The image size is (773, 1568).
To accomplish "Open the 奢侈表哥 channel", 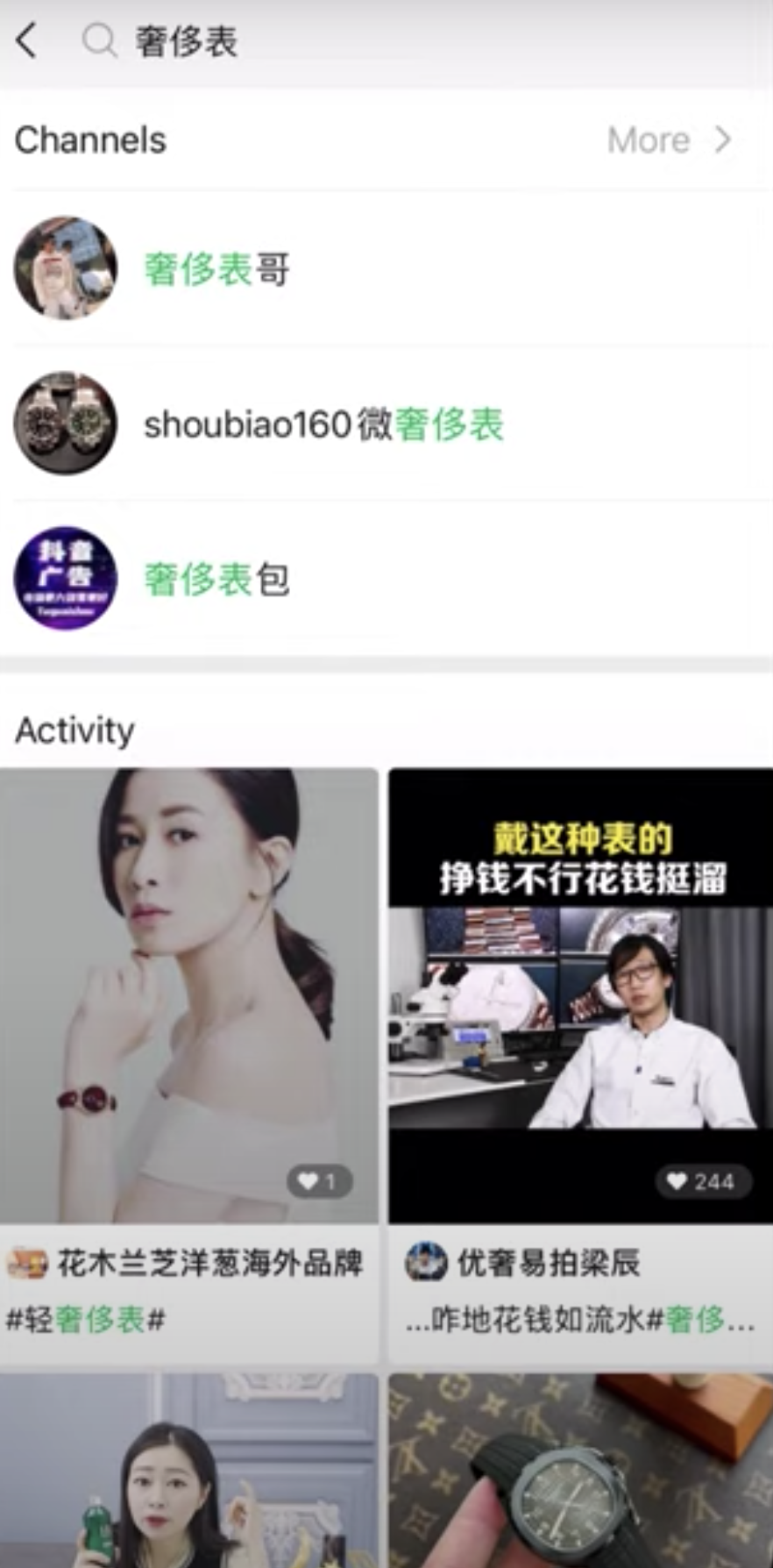I will point(216,269).
